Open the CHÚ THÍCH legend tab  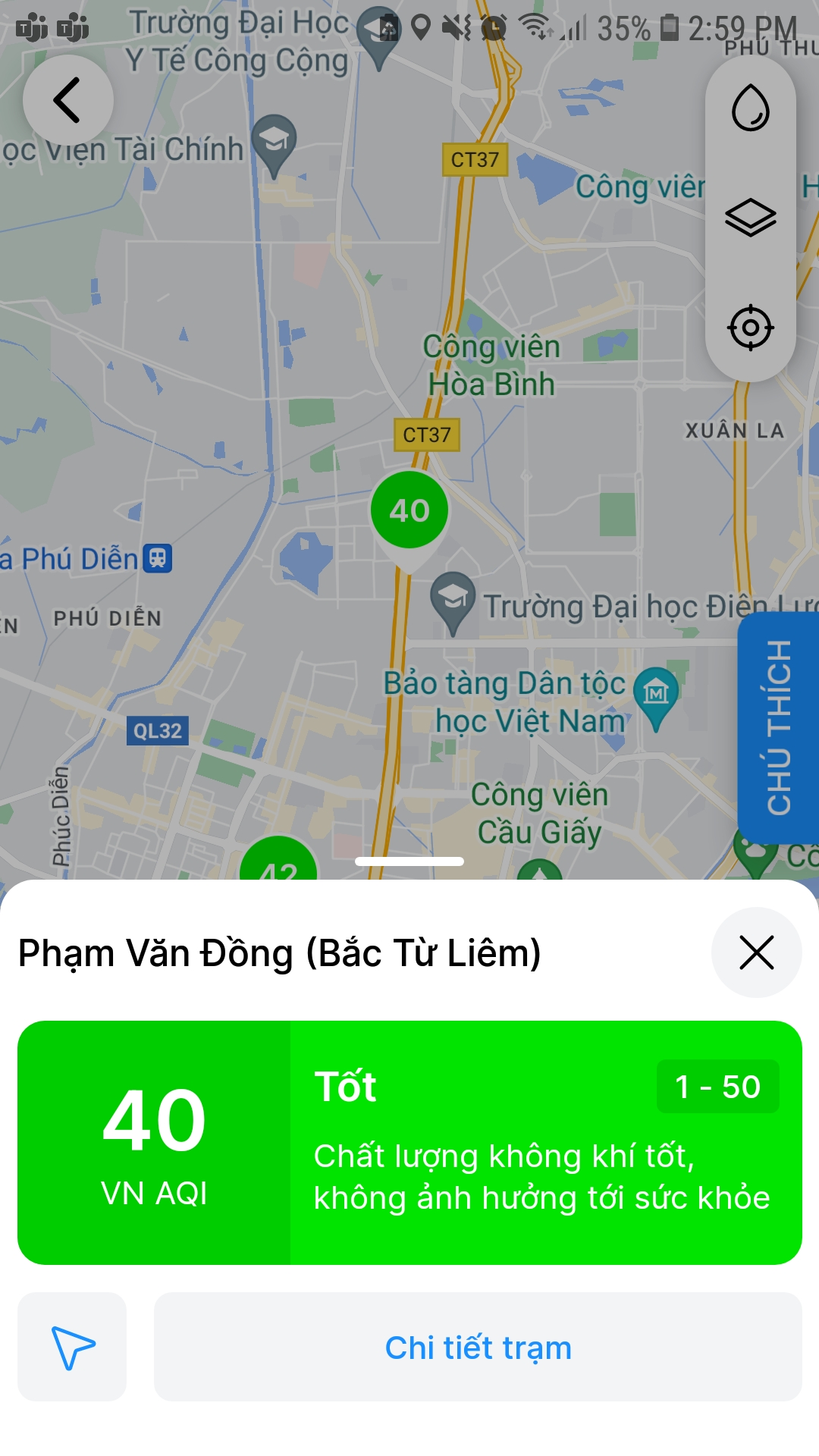(x=778, y=727)
